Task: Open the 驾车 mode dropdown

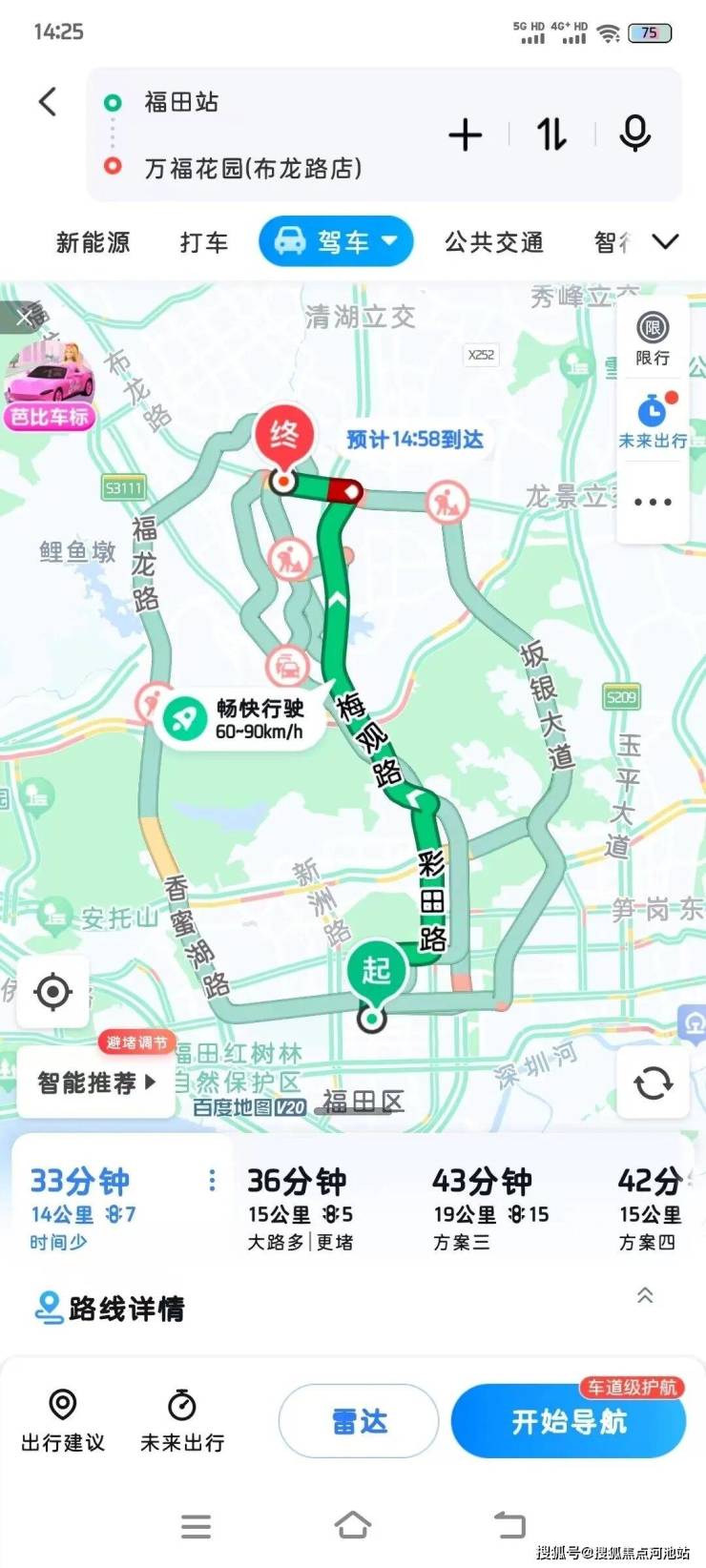Action: [x=336, y=242]
